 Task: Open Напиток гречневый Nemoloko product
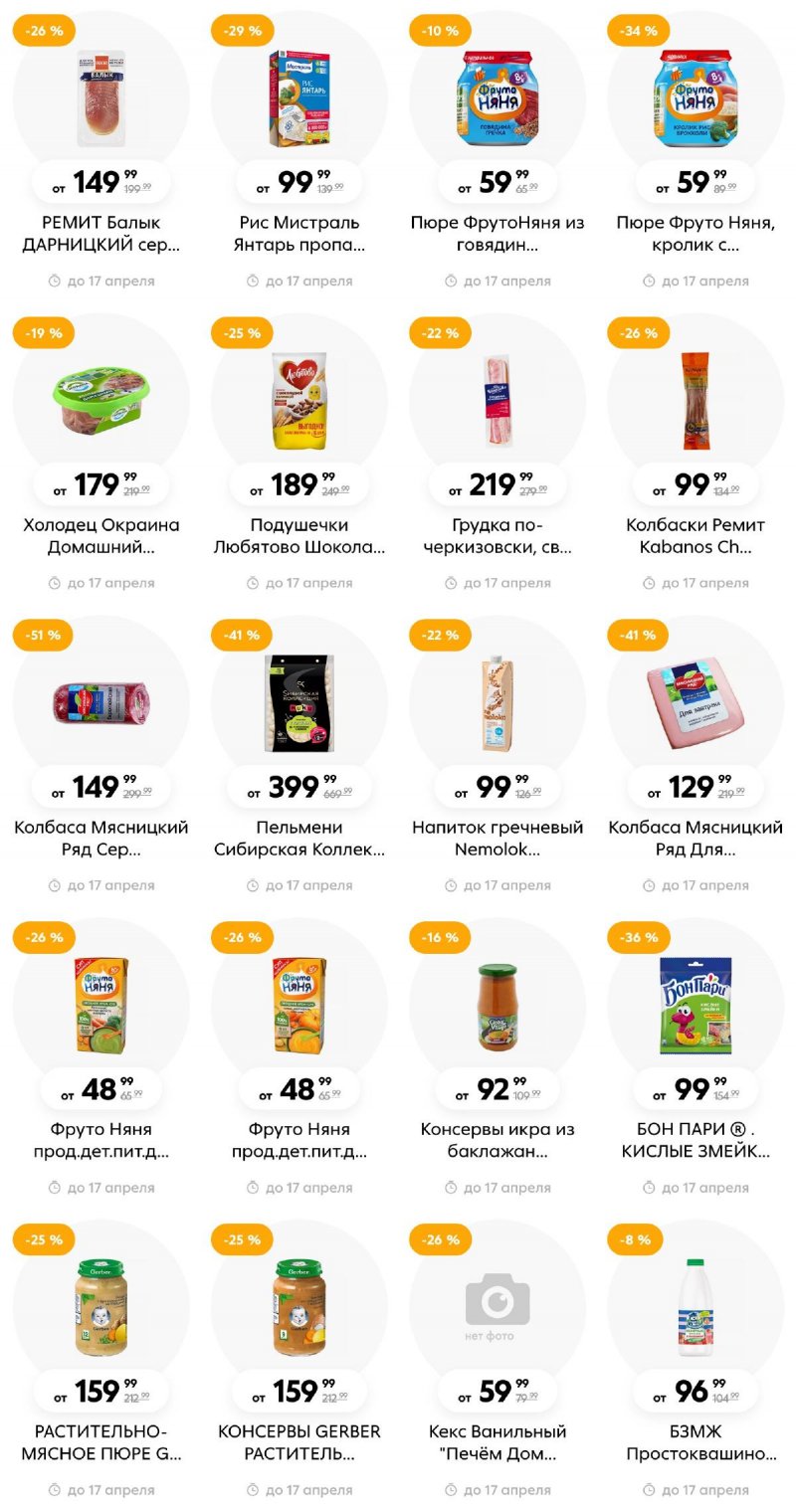497,704
